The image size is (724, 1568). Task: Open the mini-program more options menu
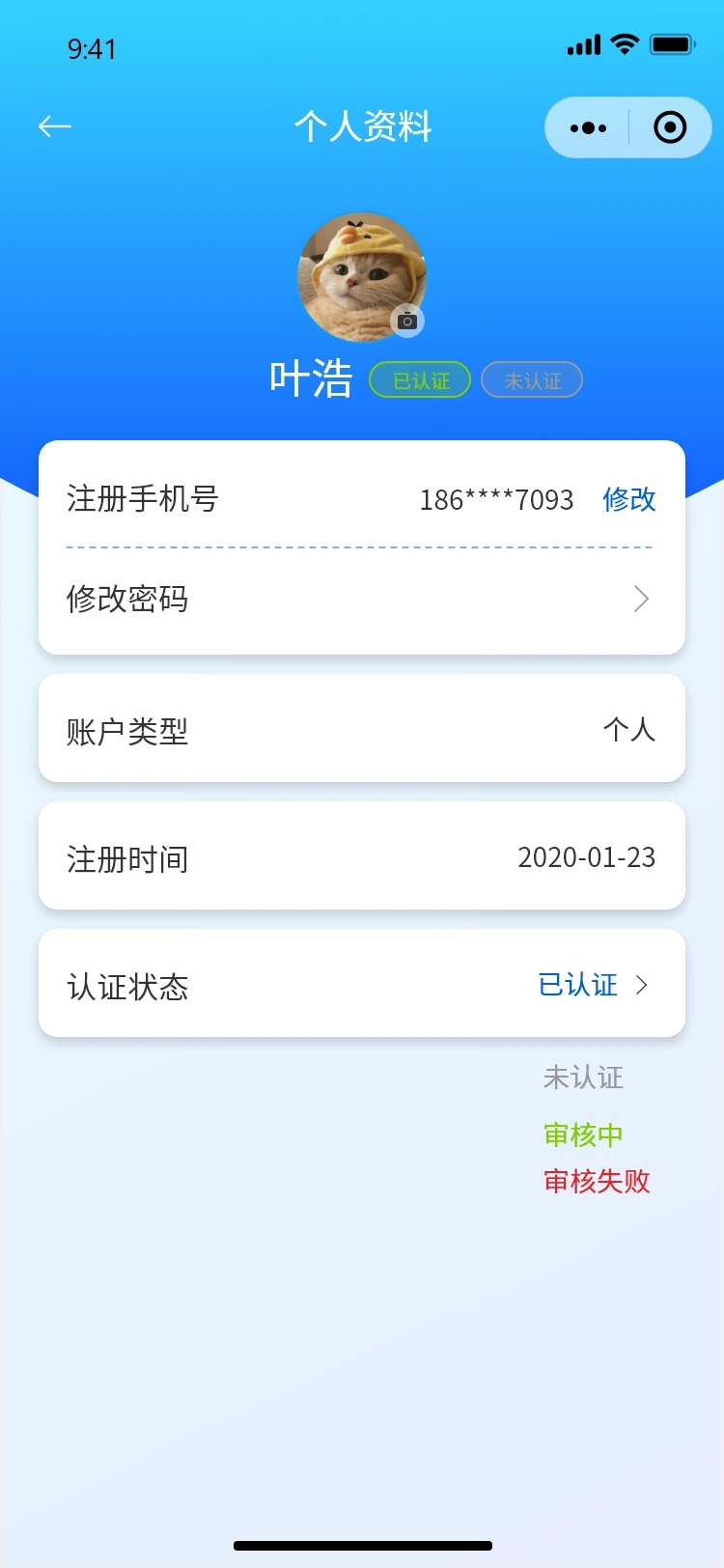pyautogui.click(x=588, y=126)
